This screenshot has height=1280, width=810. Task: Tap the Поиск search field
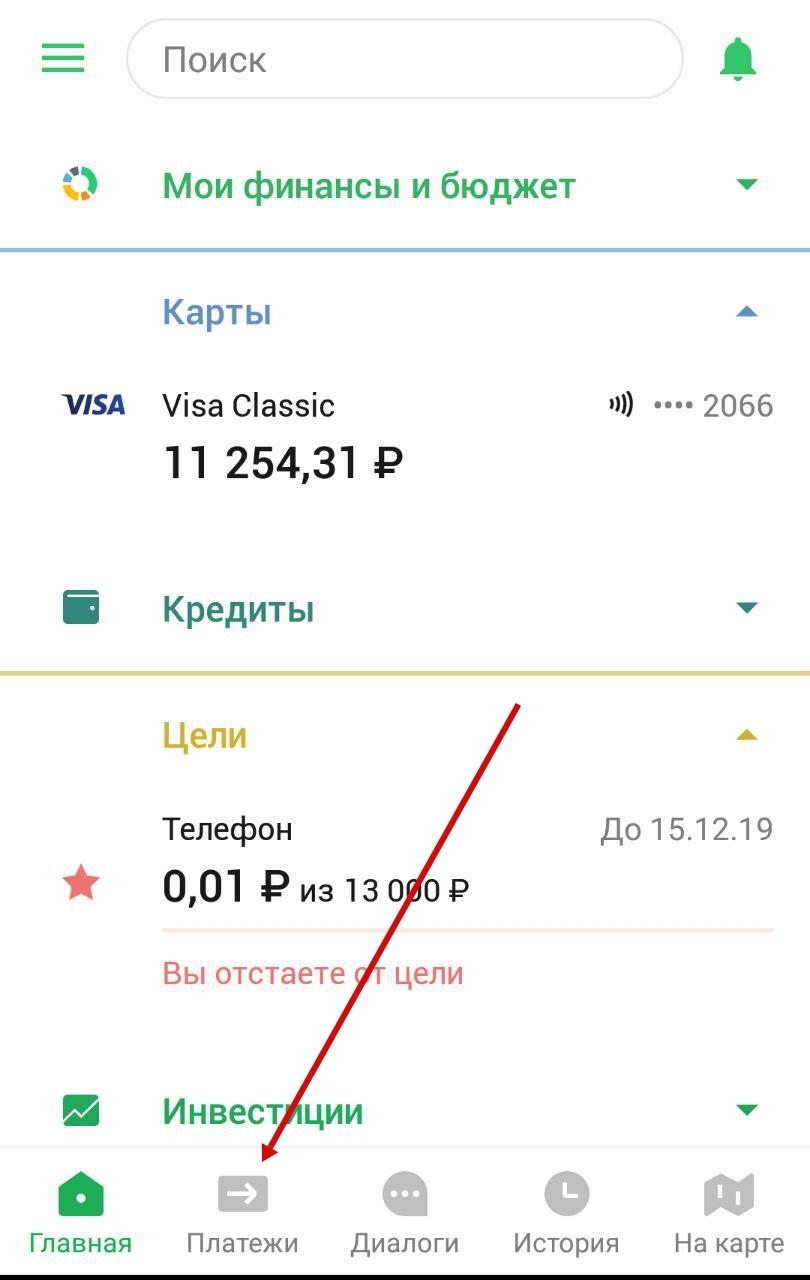point(404,60)
